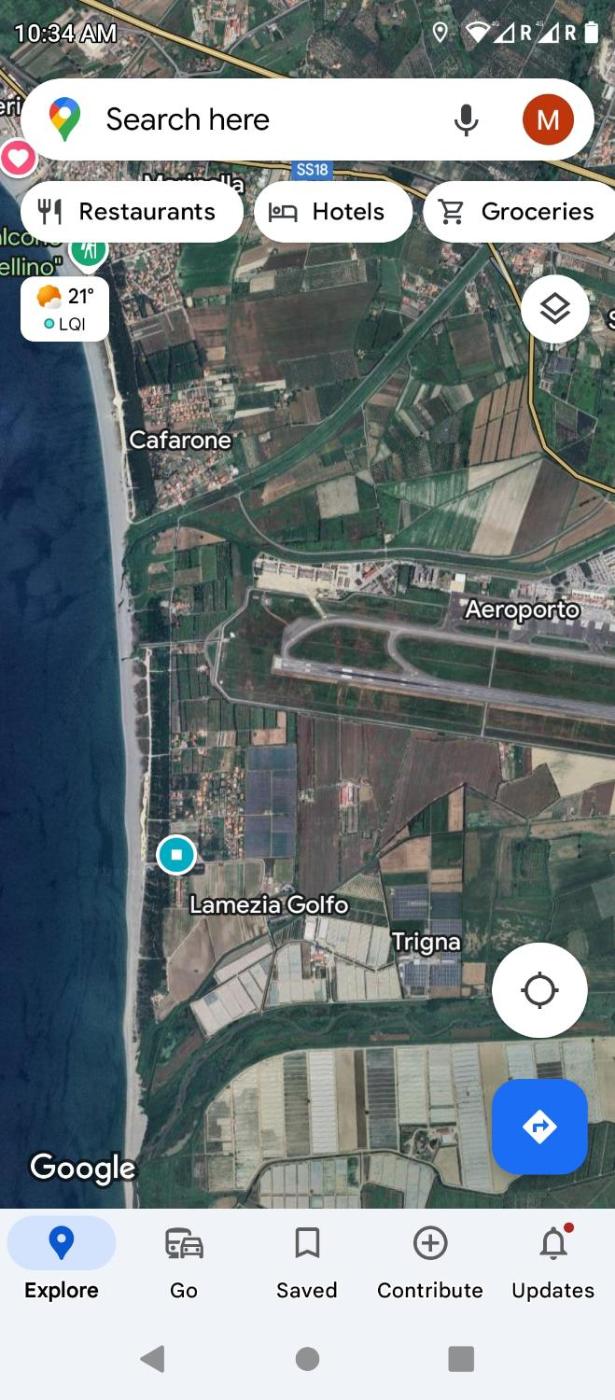This screenshot has width=615, height=1400.
Task: Open directions with the blue arrow button
Action: (539, 1126)
